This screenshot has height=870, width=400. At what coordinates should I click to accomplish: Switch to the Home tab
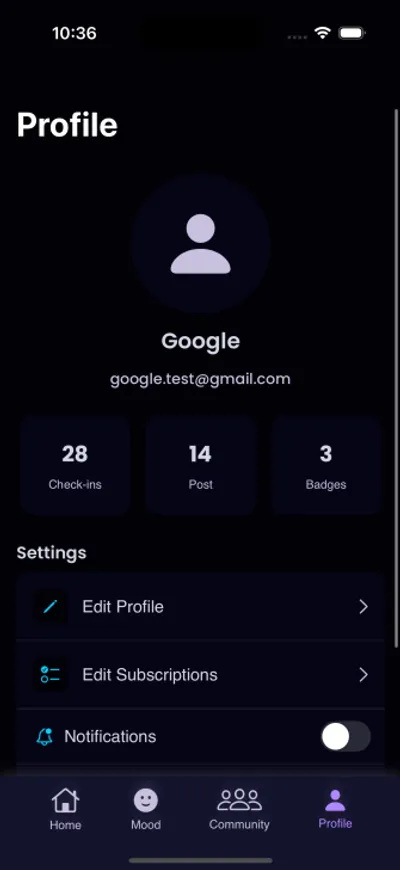[65, 809]
